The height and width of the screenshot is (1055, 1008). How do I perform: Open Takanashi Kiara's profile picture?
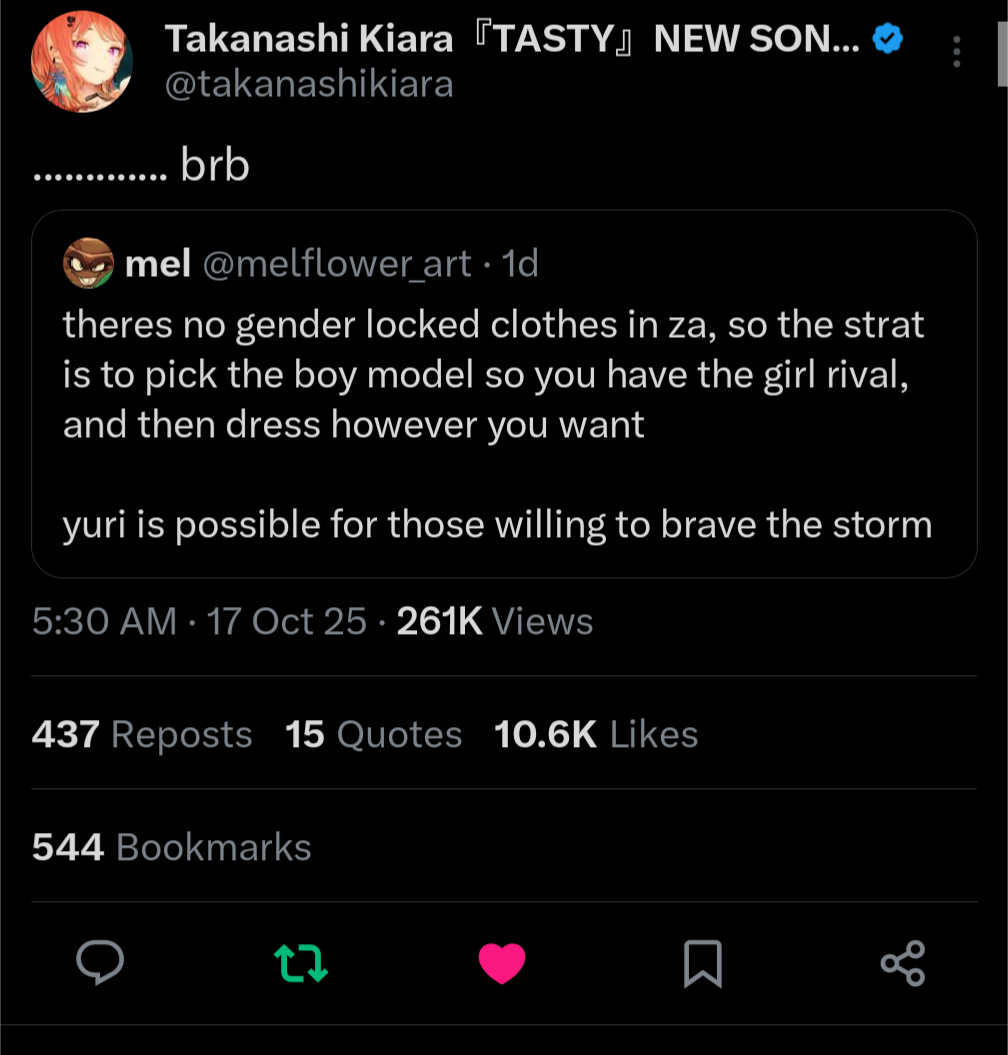pos(81,61)
